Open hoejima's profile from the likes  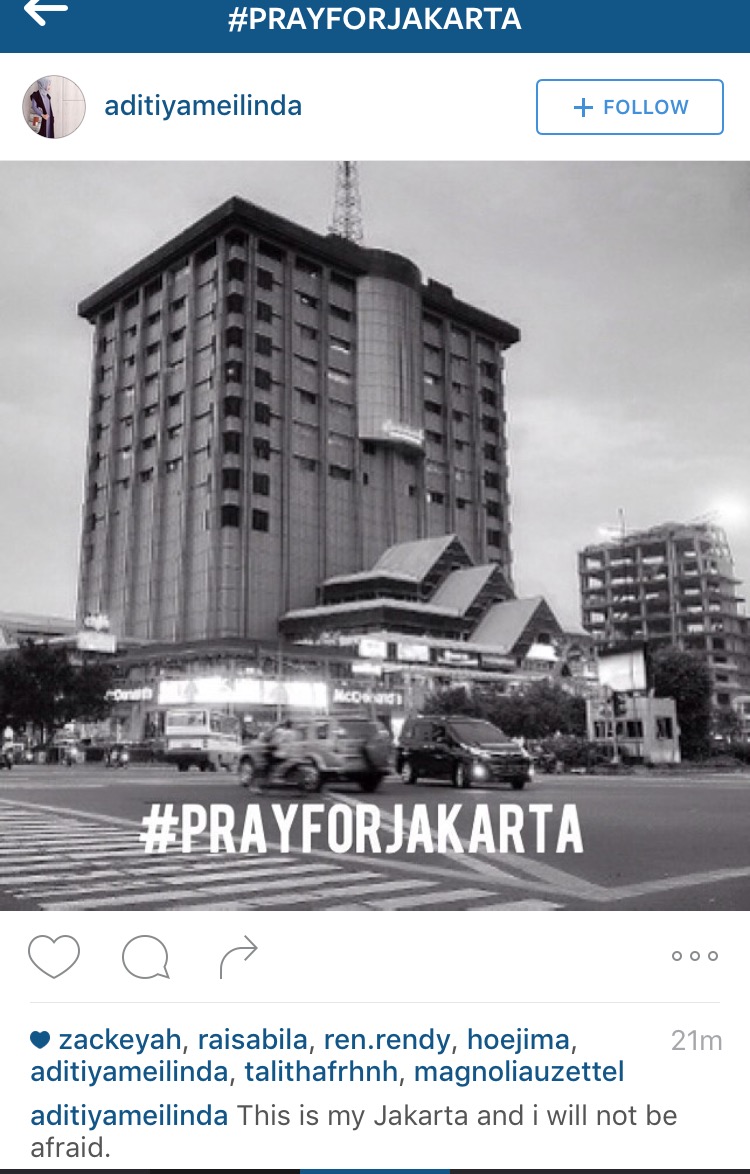pyautogui.click(x=520, y=1040)
